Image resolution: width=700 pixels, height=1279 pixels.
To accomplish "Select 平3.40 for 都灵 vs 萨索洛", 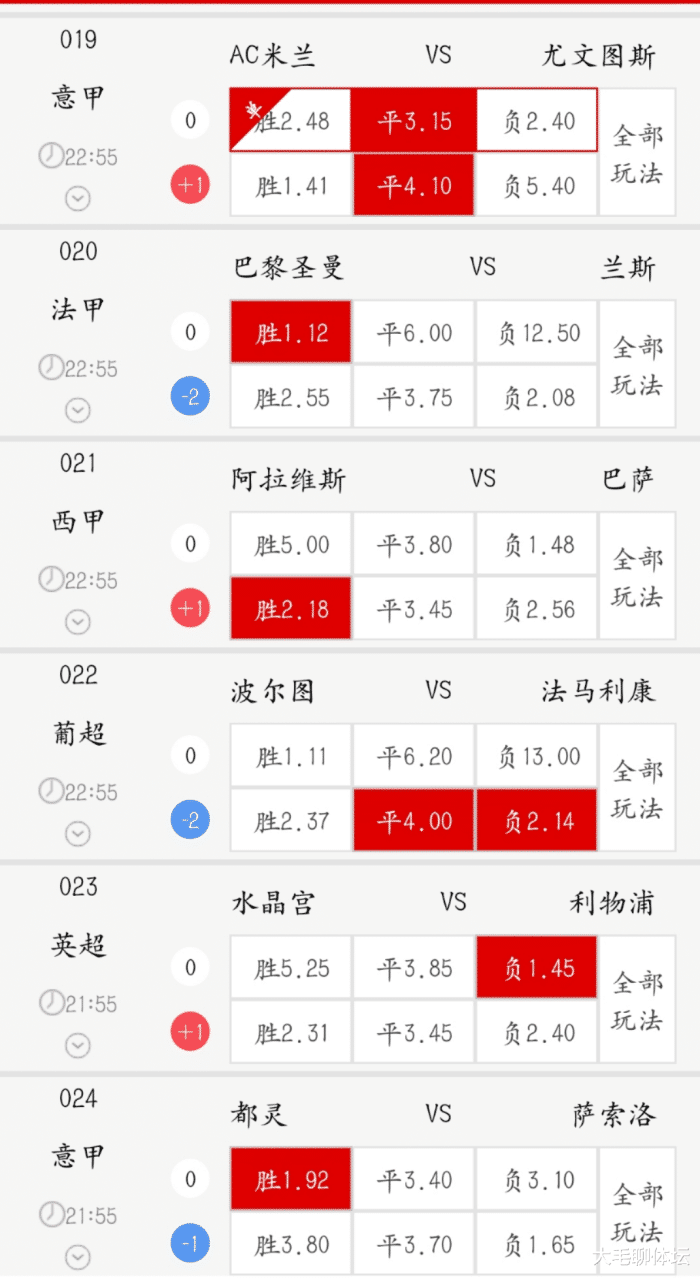I will (414, 1180).
